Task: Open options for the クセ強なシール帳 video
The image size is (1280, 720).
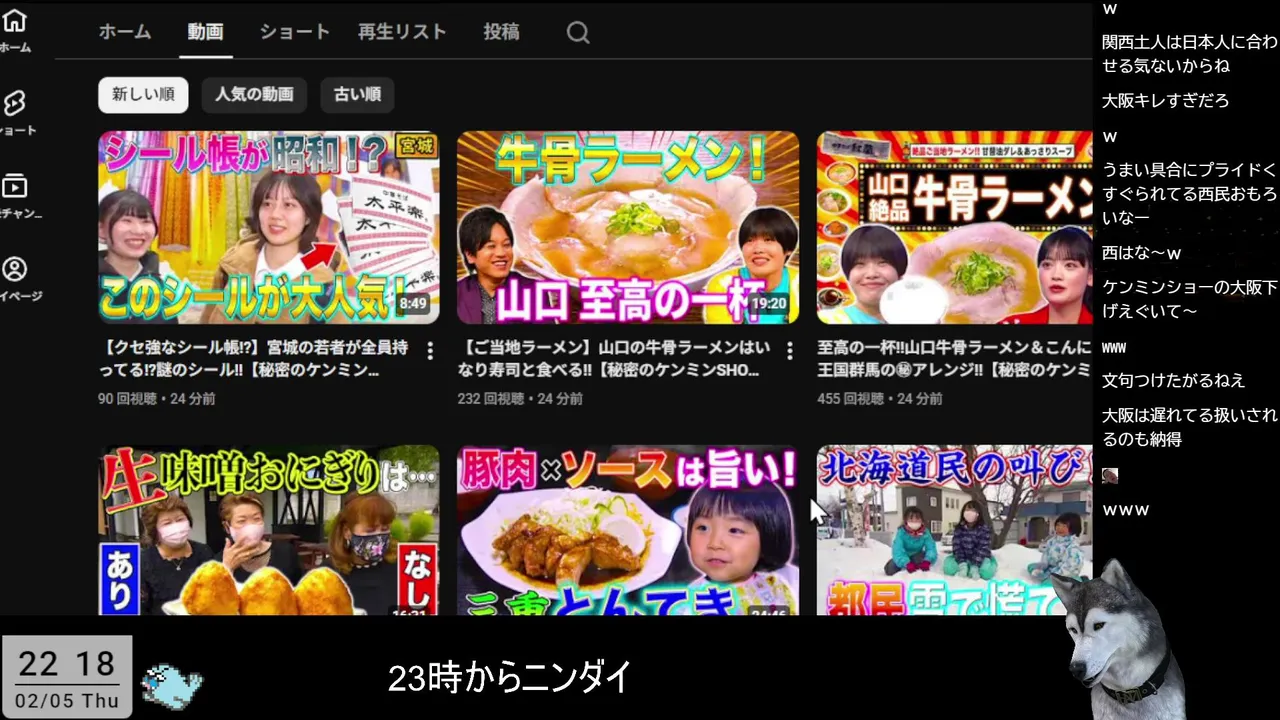Action: click(x=430, y=351)
